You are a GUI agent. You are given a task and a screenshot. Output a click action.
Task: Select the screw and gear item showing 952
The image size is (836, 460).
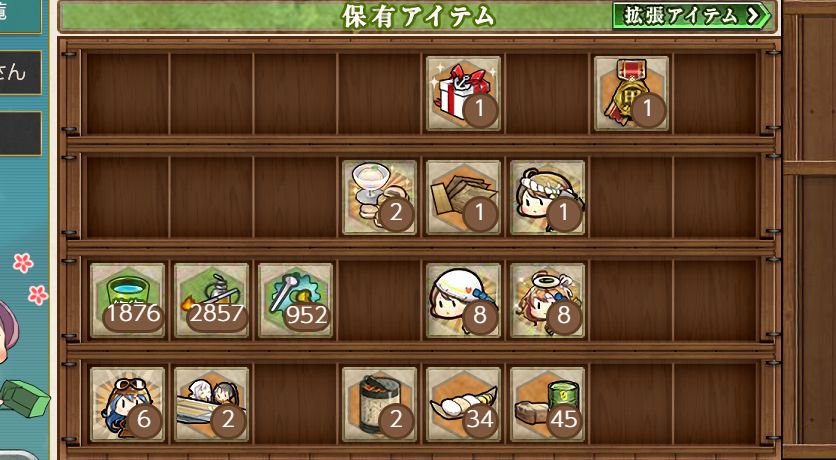point(295,300)
